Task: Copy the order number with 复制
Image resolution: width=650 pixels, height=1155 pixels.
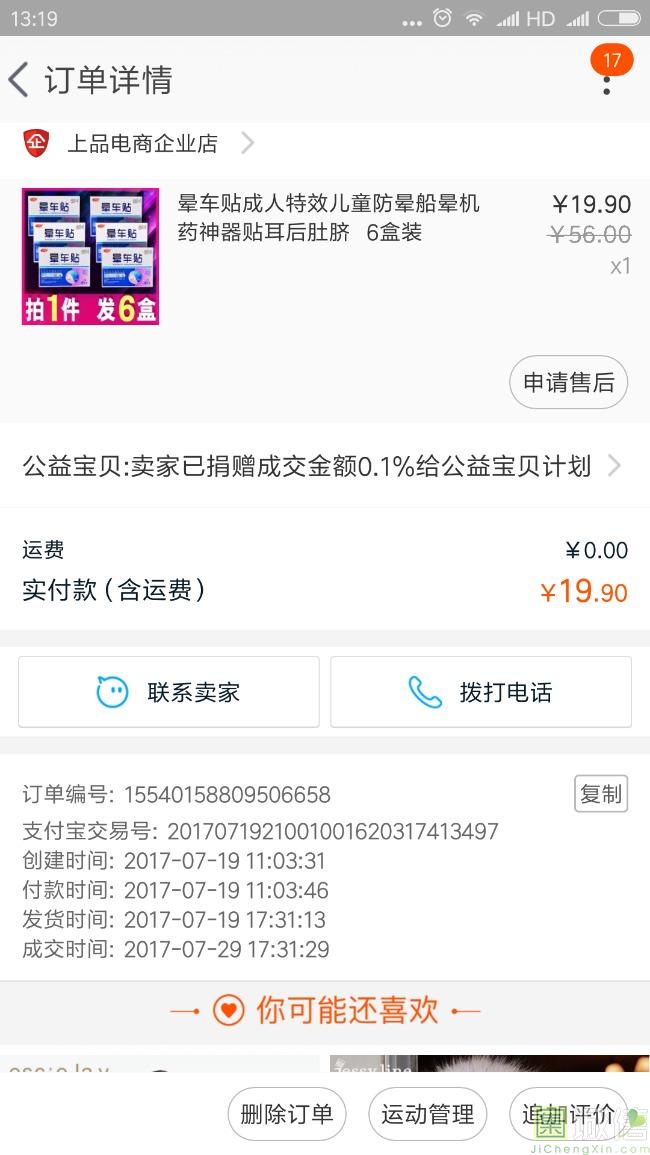Action: [x=600, y=794]
